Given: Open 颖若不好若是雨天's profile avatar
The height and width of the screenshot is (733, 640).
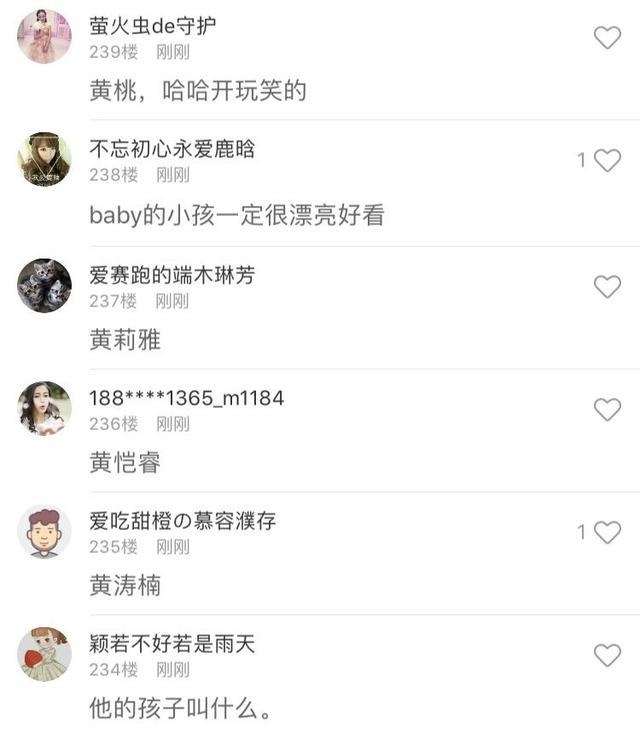Looking at the screenshot, I should click(44, 655).
